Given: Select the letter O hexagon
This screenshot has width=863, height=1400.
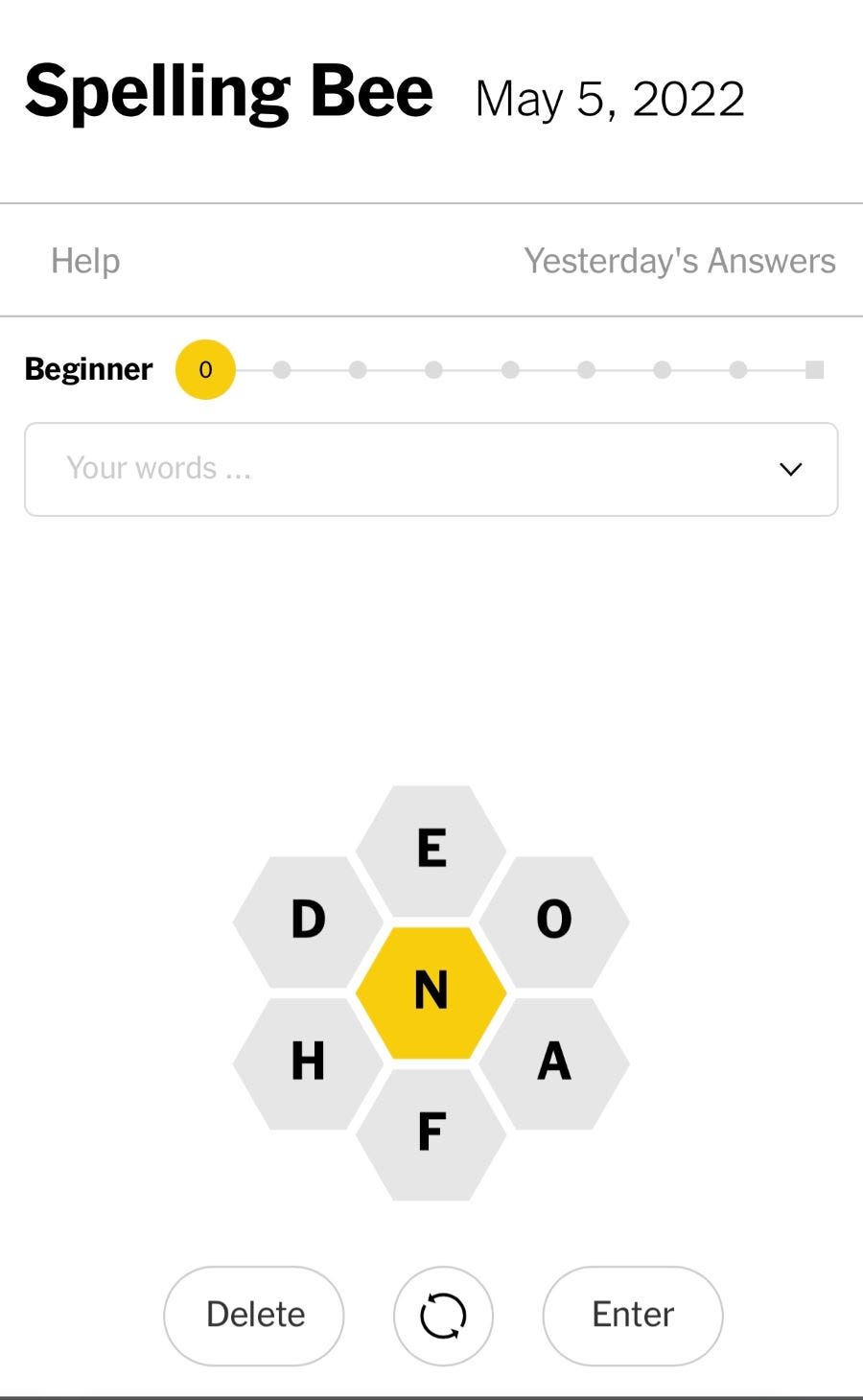Looking at the screenshot, I should [554, 922].
